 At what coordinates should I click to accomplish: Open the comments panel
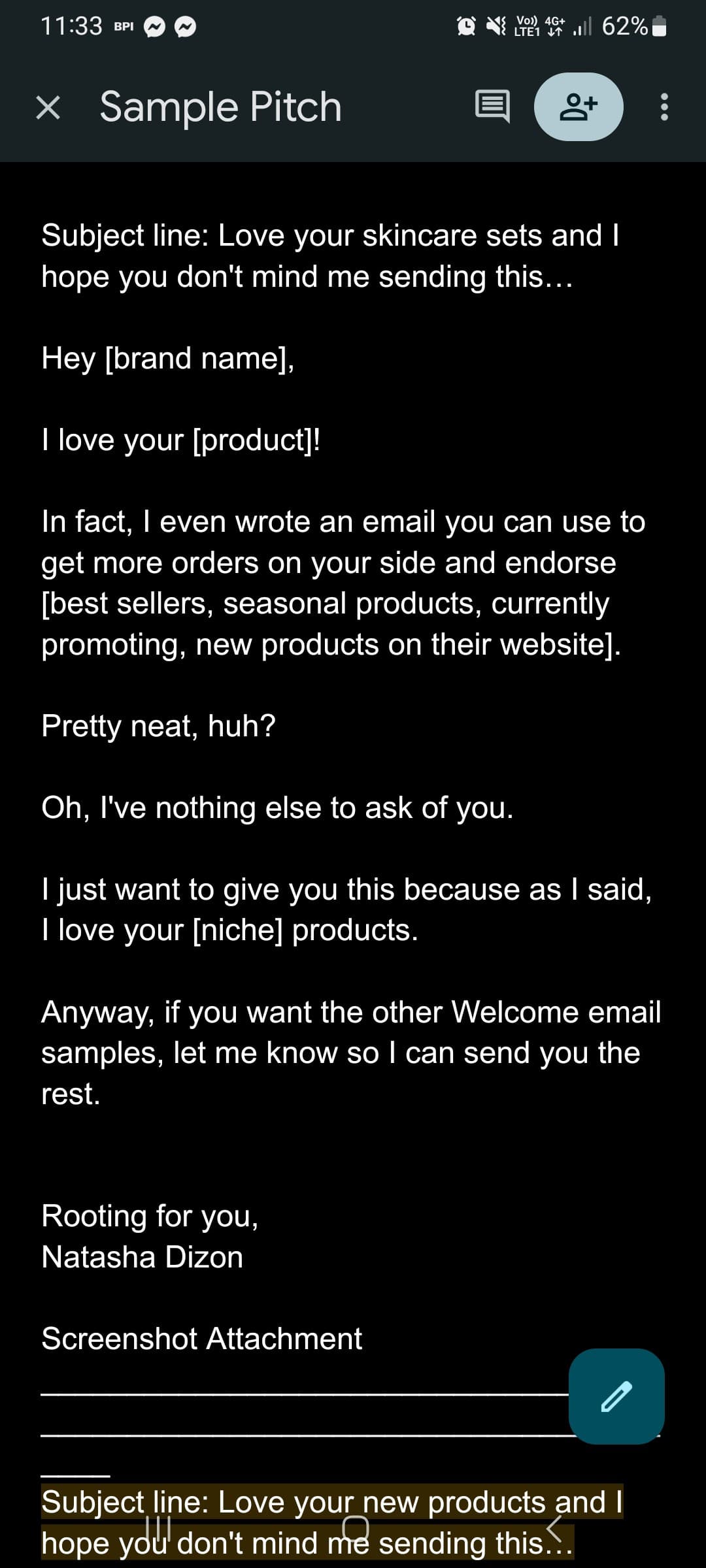point(492,106)
